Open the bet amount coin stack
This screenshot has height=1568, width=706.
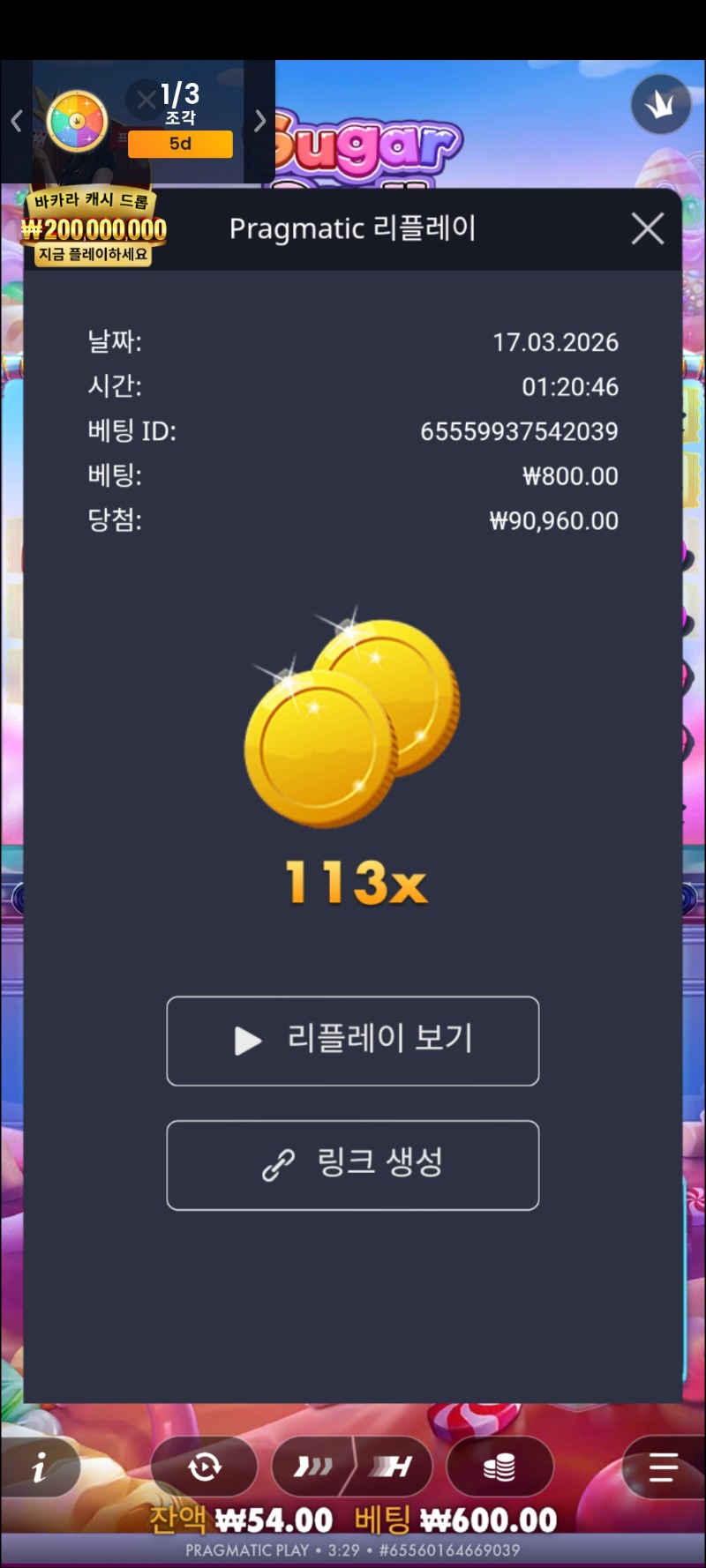[499, 1467]
